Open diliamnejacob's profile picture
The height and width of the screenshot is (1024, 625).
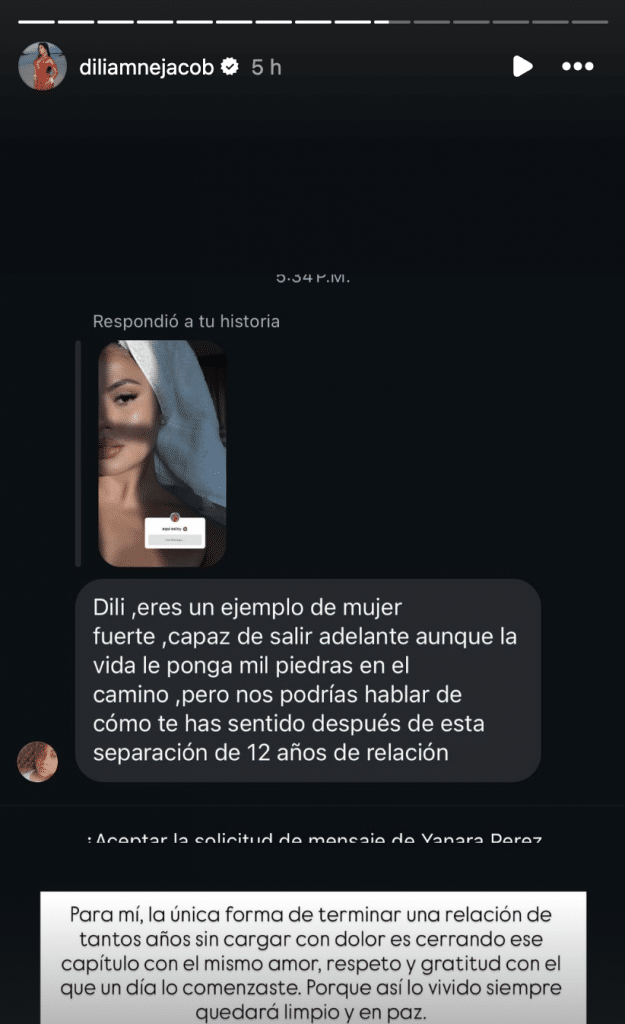pos(42,67)
